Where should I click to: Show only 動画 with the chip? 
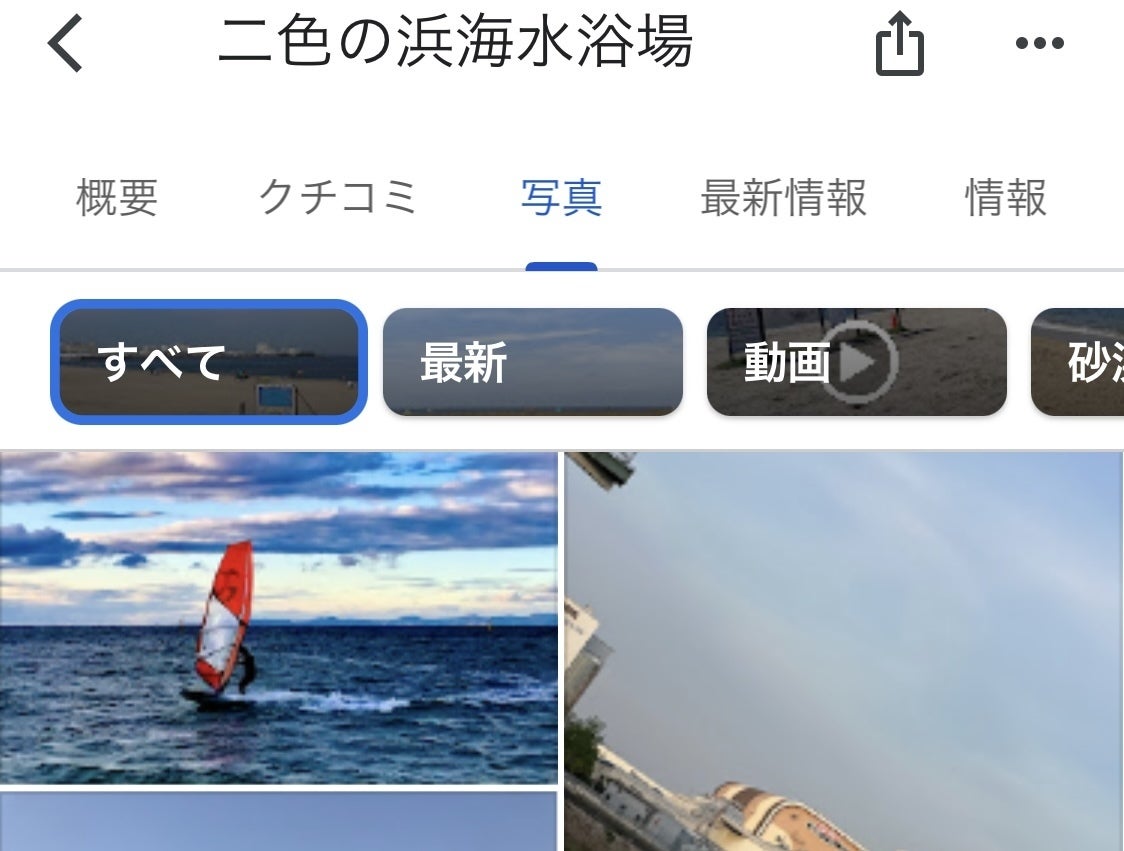pyautogui.click(x=856, y=362)
